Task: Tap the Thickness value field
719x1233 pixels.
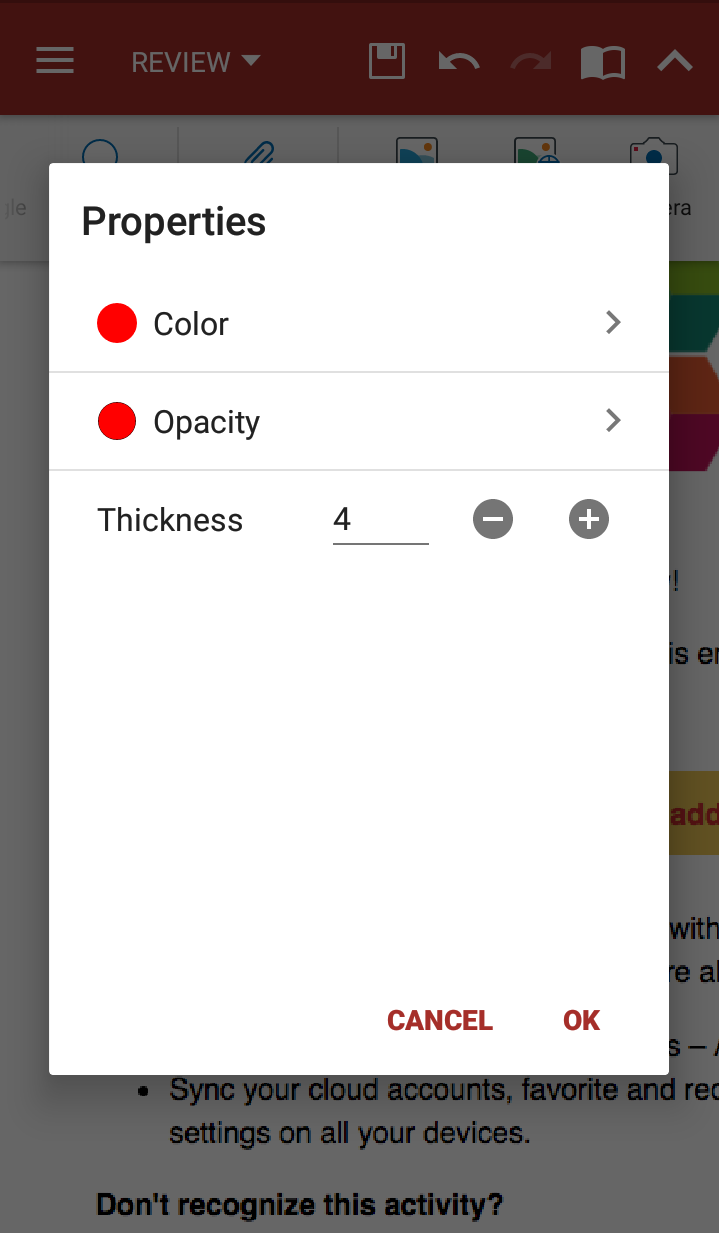Action: 380,520
